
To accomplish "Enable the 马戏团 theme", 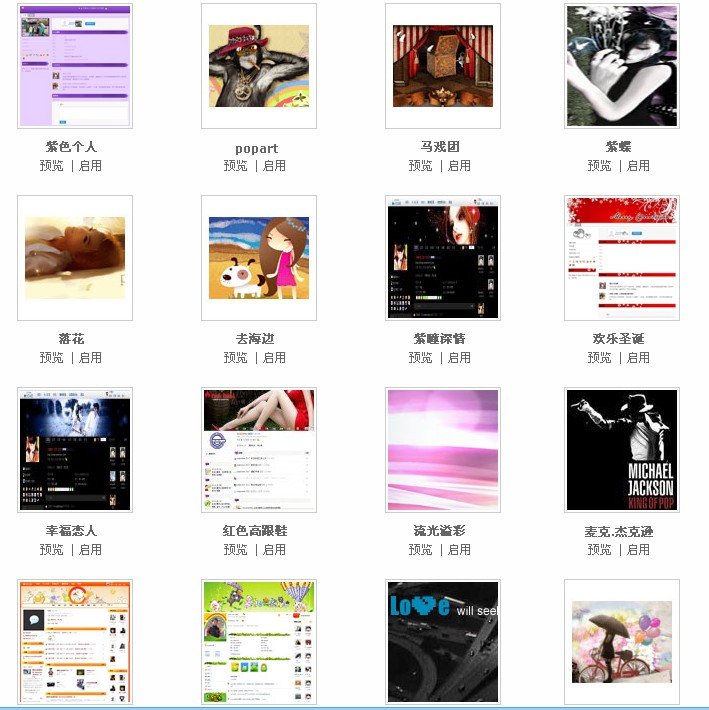I will 459,166.
